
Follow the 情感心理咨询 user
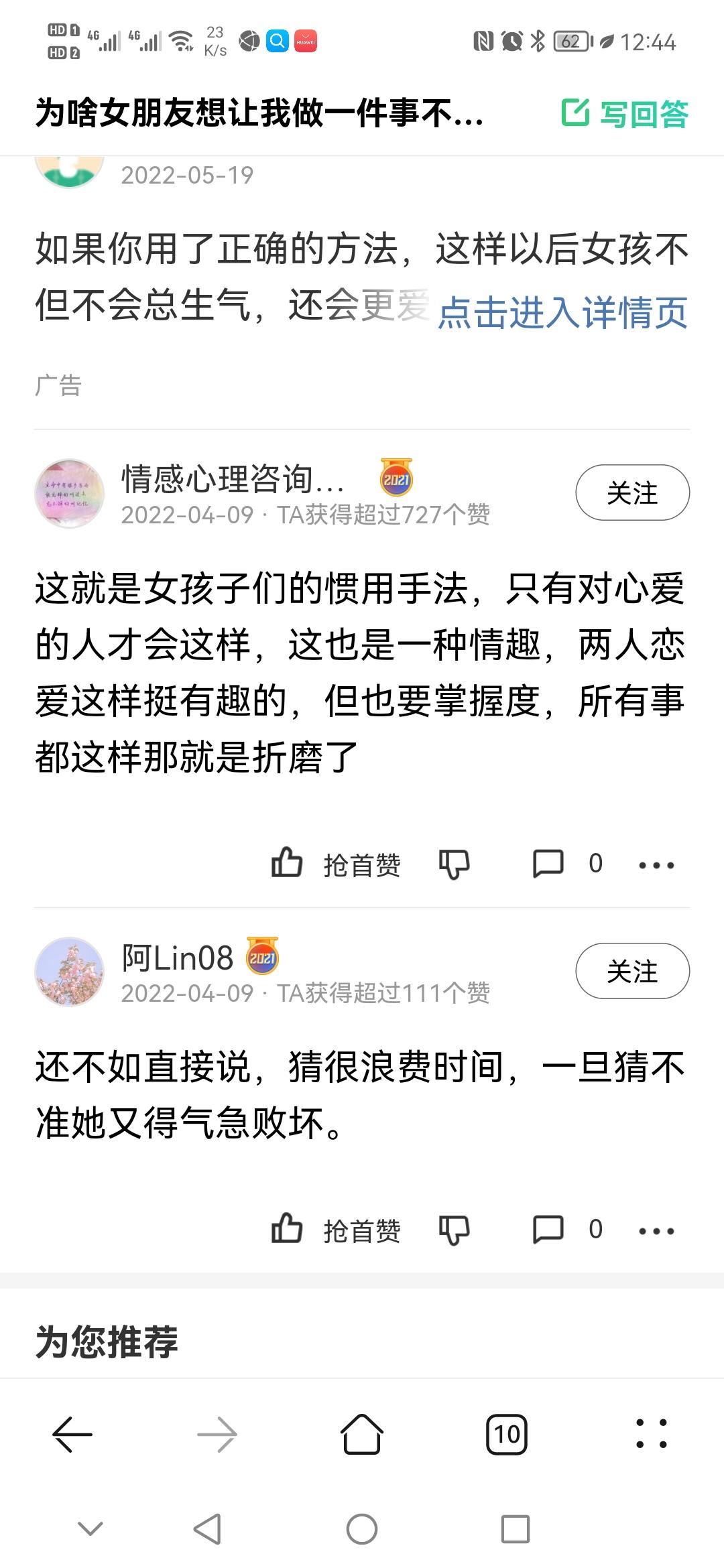632,493
